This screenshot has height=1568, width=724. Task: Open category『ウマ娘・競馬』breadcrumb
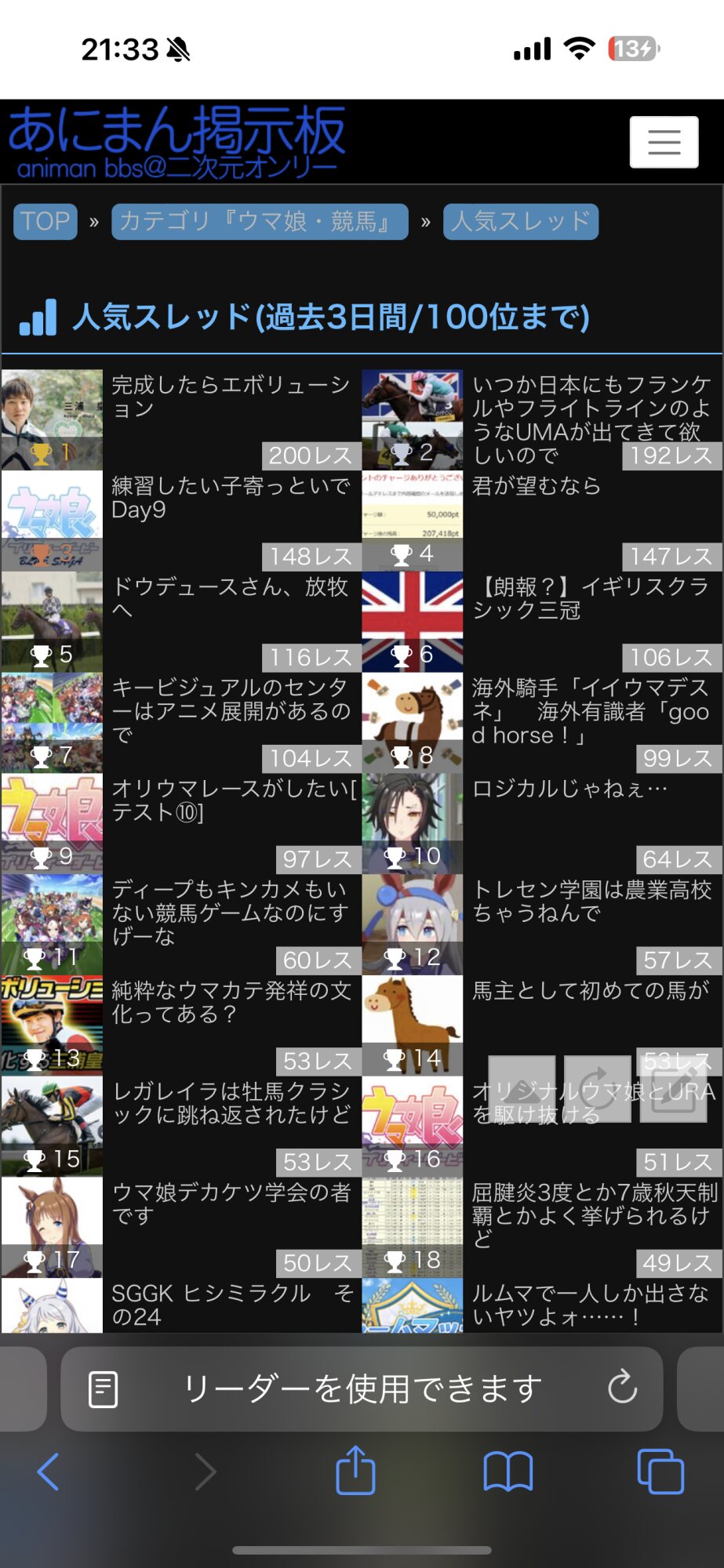(259, 221)
